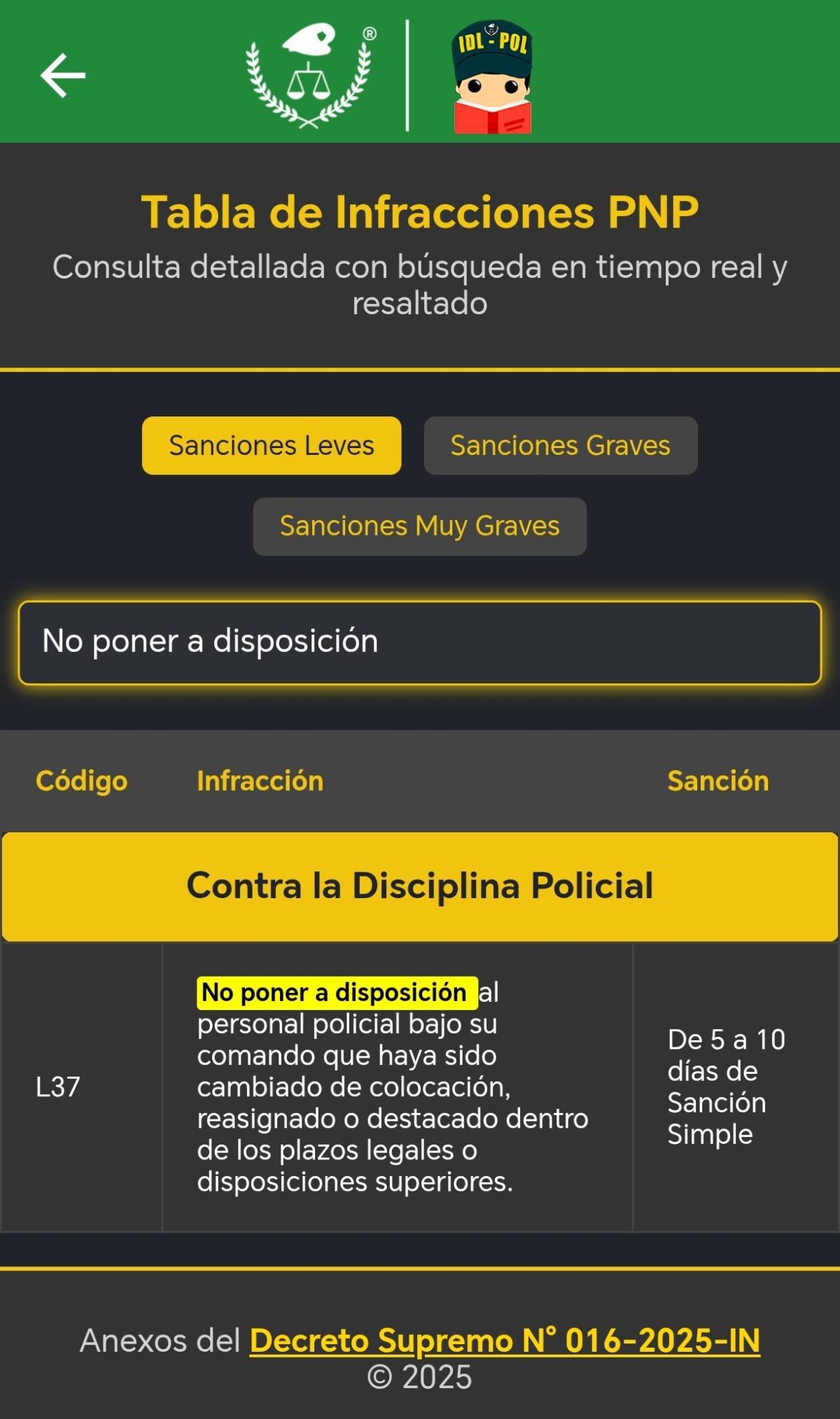Expand the Contra la Disciplina Policial section
The width and height of the screenshot is (840, 1419).
pyautogui.click(x=419, y=885)
